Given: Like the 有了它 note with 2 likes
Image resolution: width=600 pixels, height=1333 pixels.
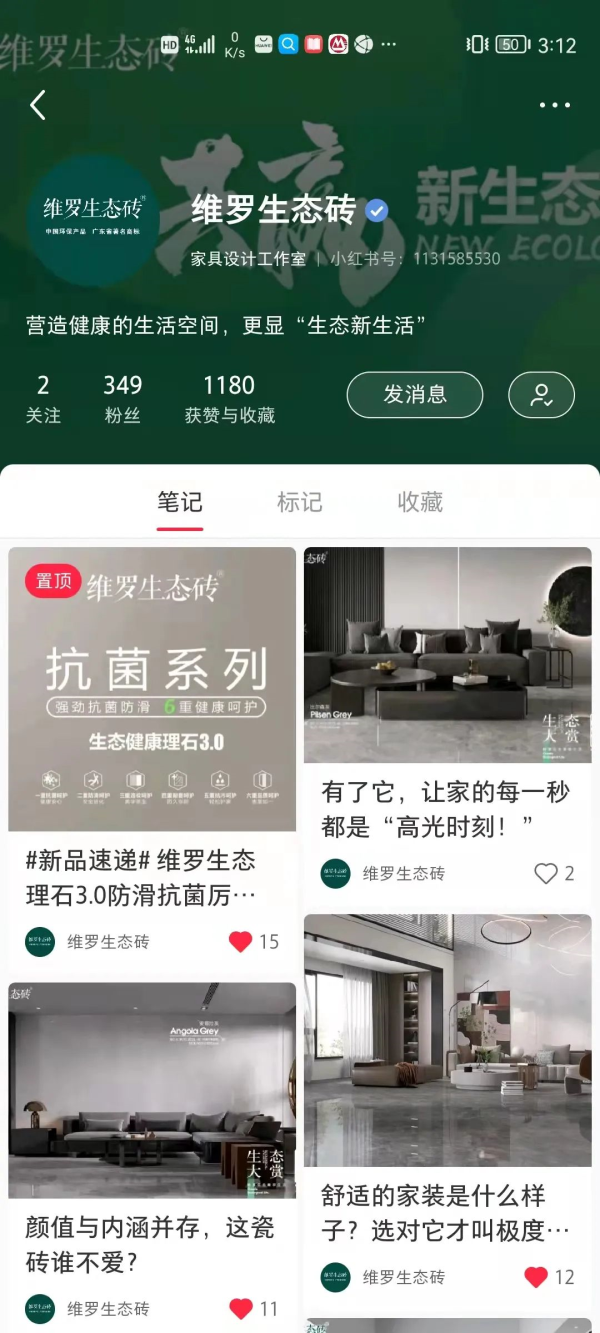Looking at the screenshot, I should tap(546, 874).
